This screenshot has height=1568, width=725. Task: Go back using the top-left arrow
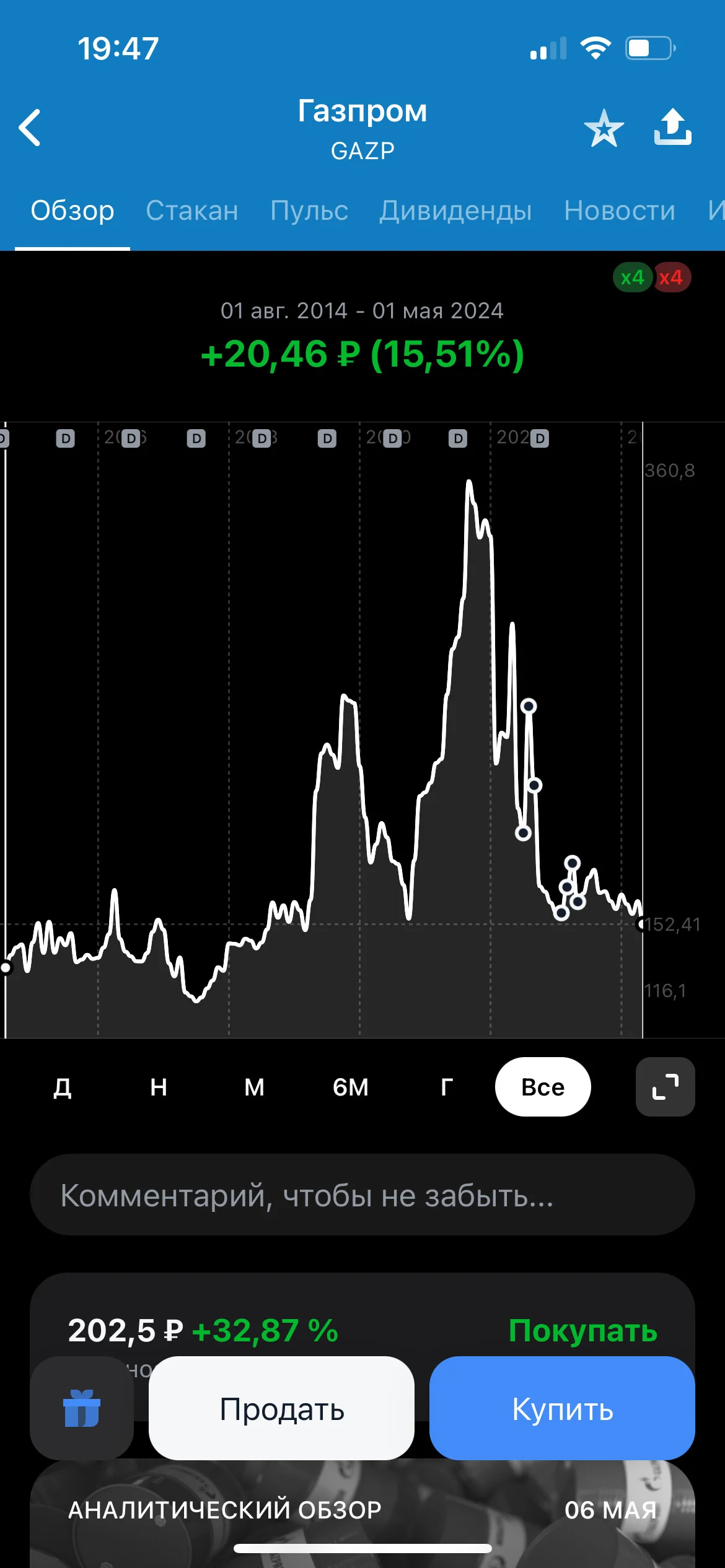[30, 128]
